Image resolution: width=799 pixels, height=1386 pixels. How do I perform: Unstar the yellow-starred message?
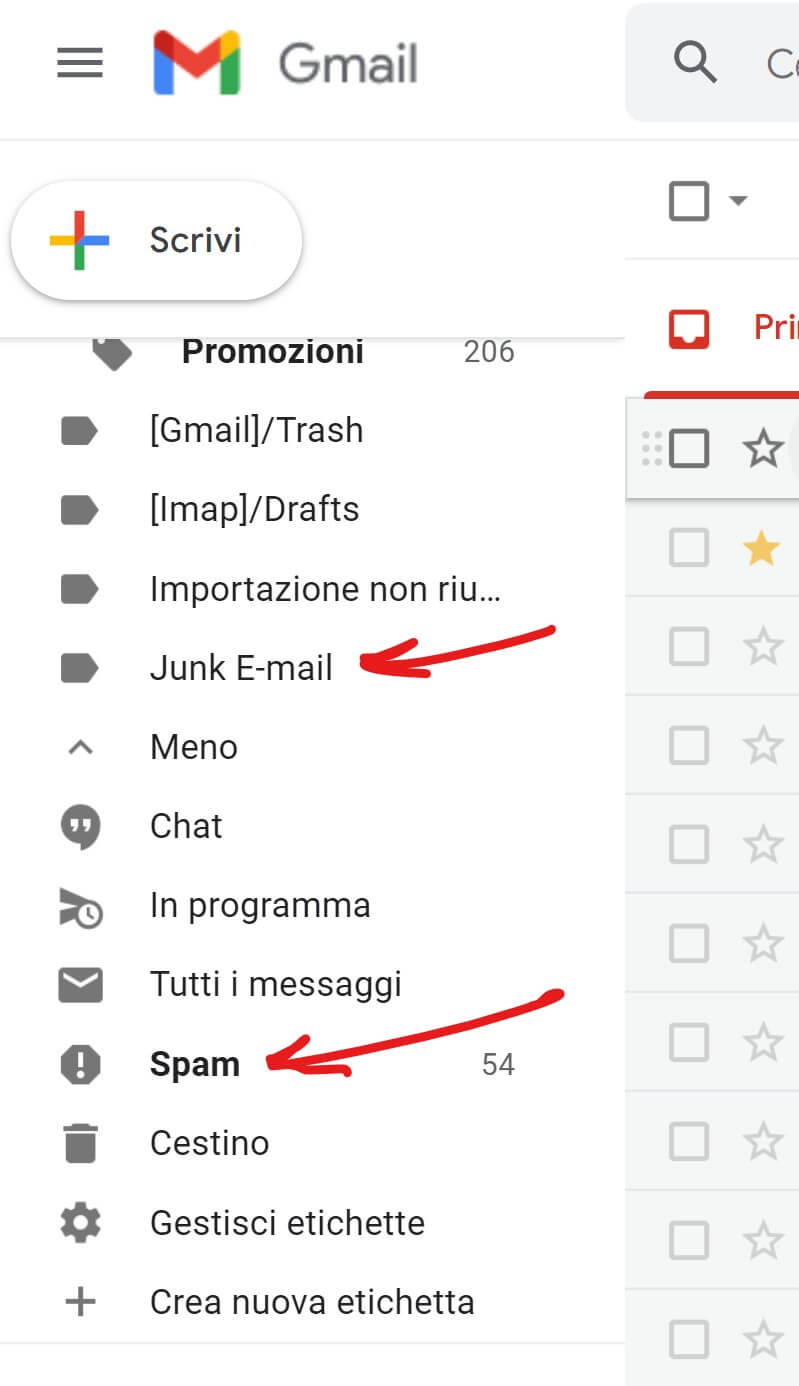[x=762, y=548]
